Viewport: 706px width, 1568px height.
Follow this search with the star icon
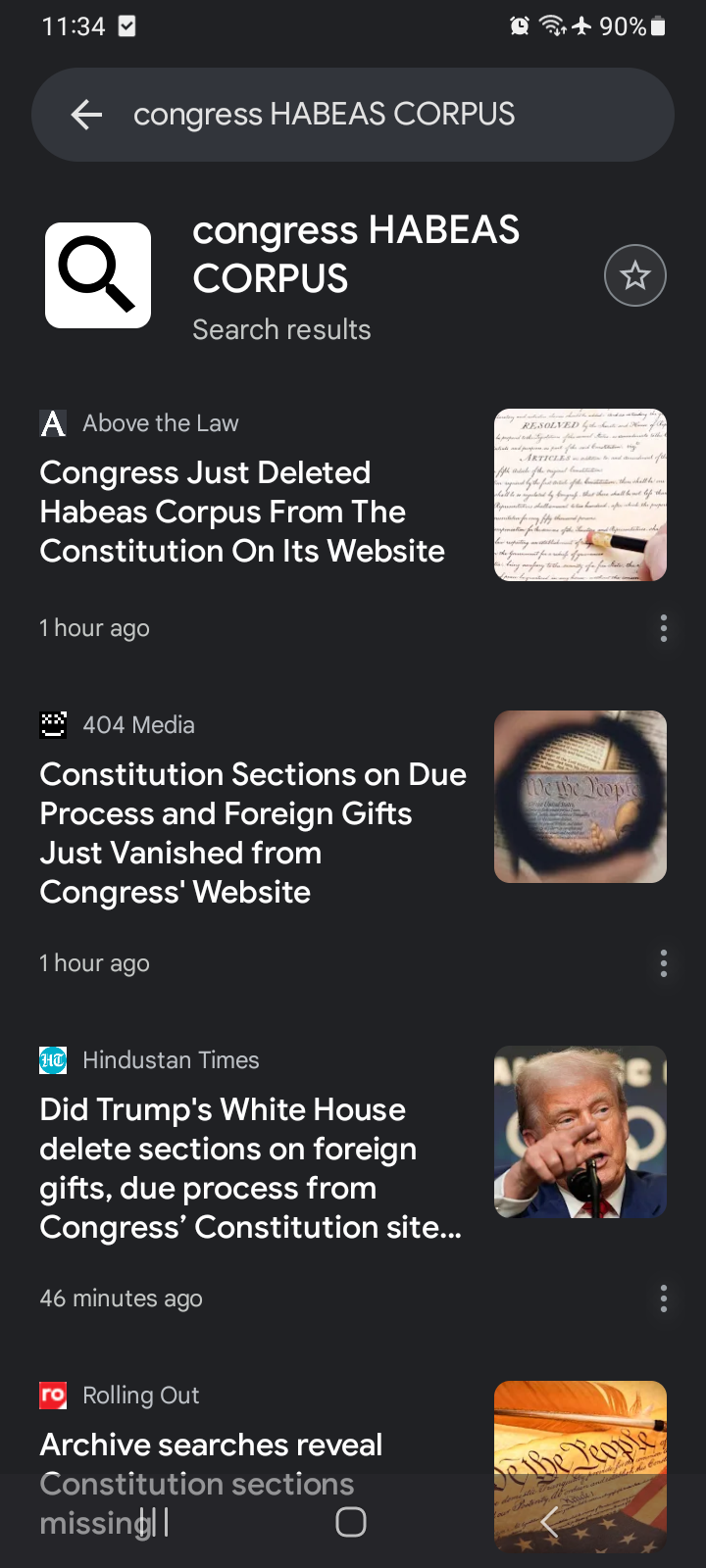click(x=635, y=275)
